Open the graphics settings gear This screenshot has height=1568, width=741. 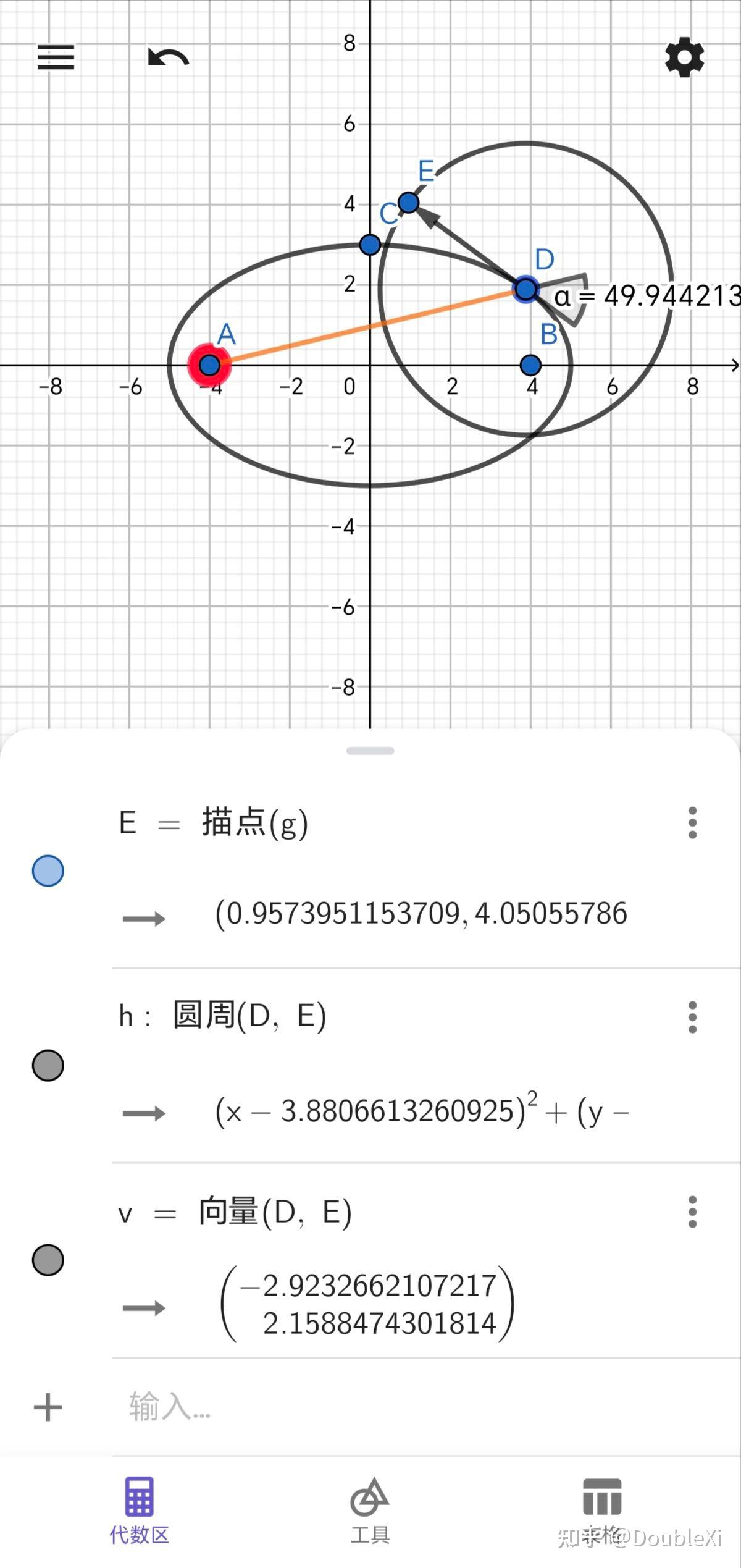tap(684, 57)
